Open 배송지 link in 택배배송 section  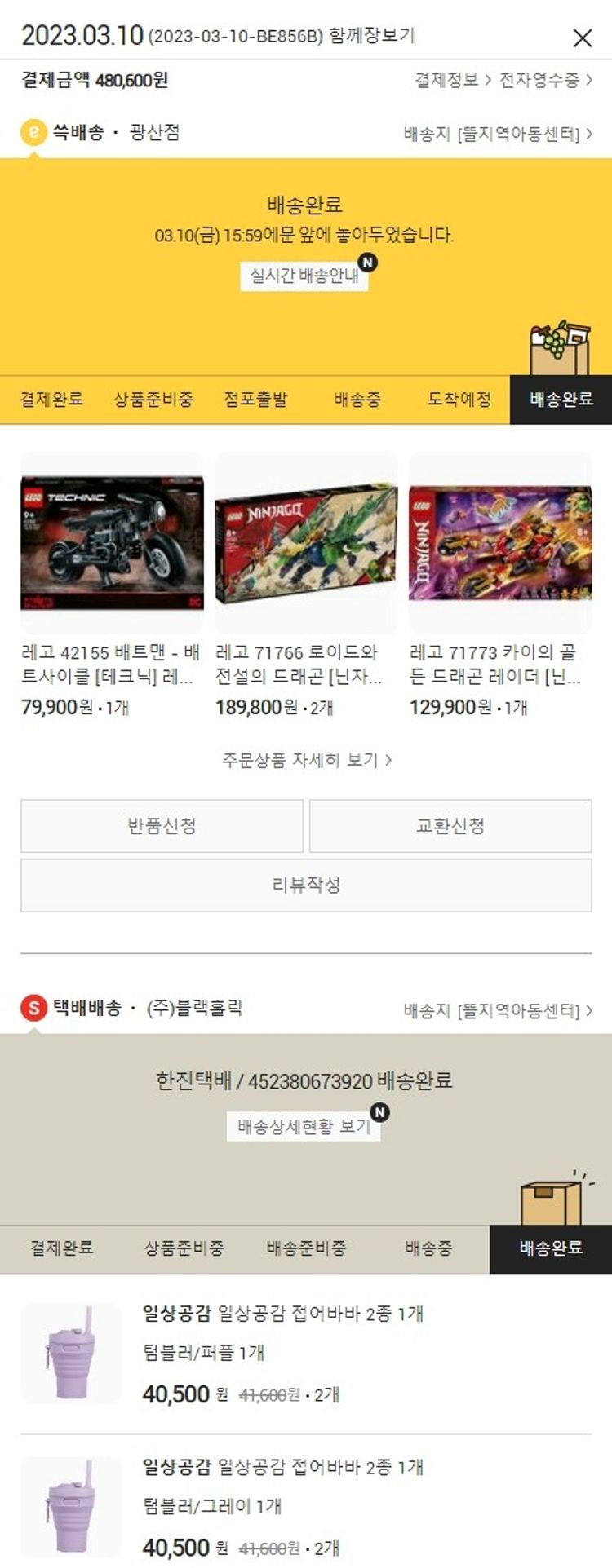tap(498, 1010)
